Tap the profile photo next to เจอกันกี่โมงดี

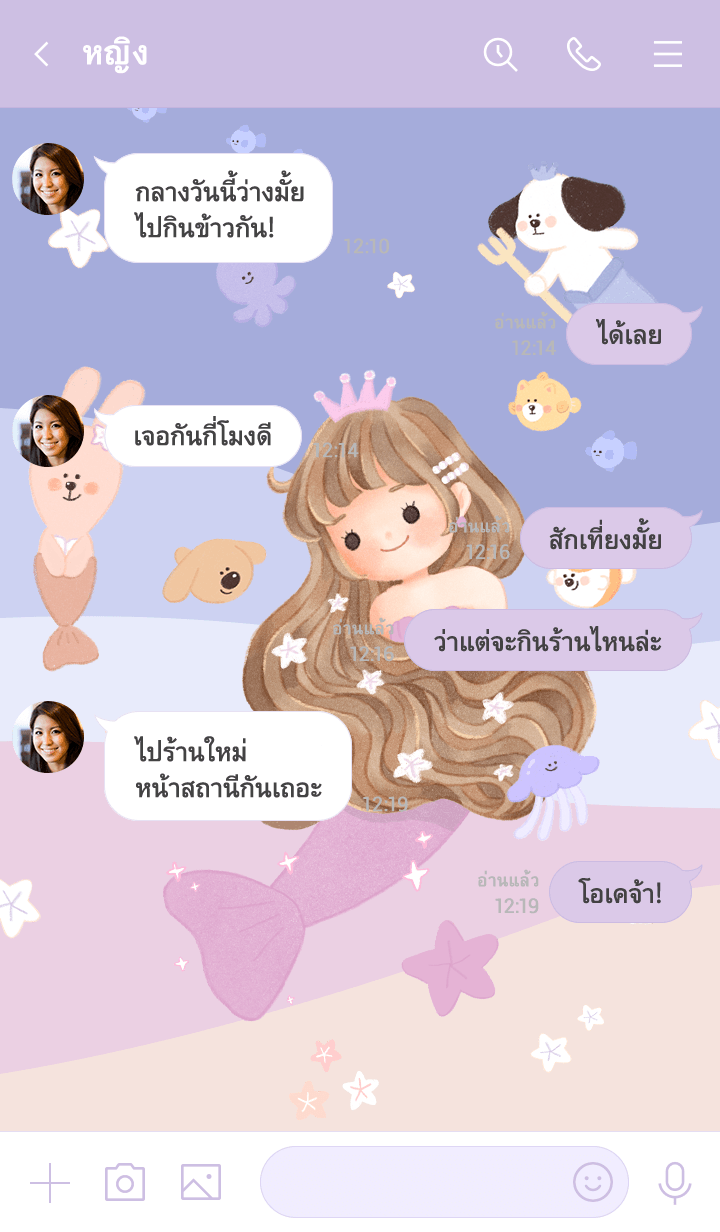(x=48, y=431)
